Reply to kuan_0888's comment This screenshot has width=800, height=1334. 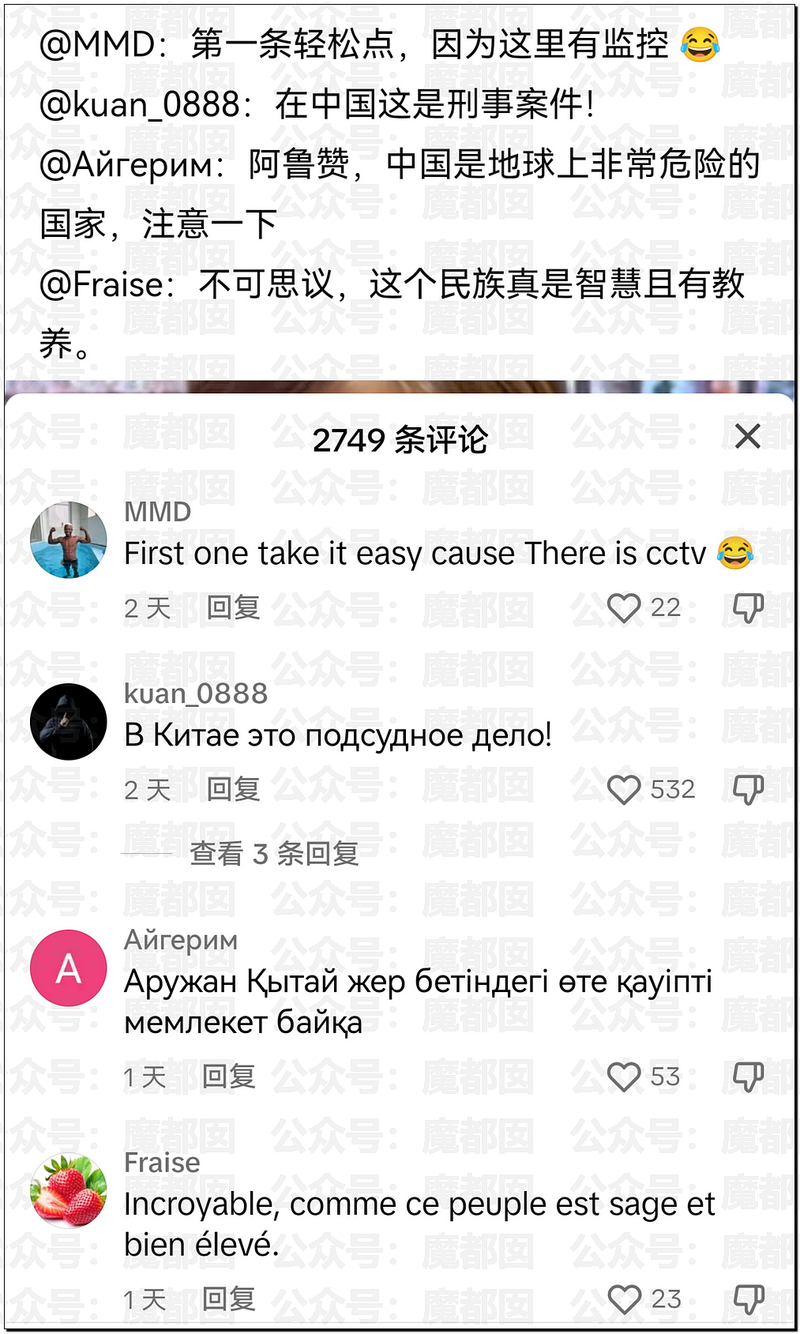point(233,789)
